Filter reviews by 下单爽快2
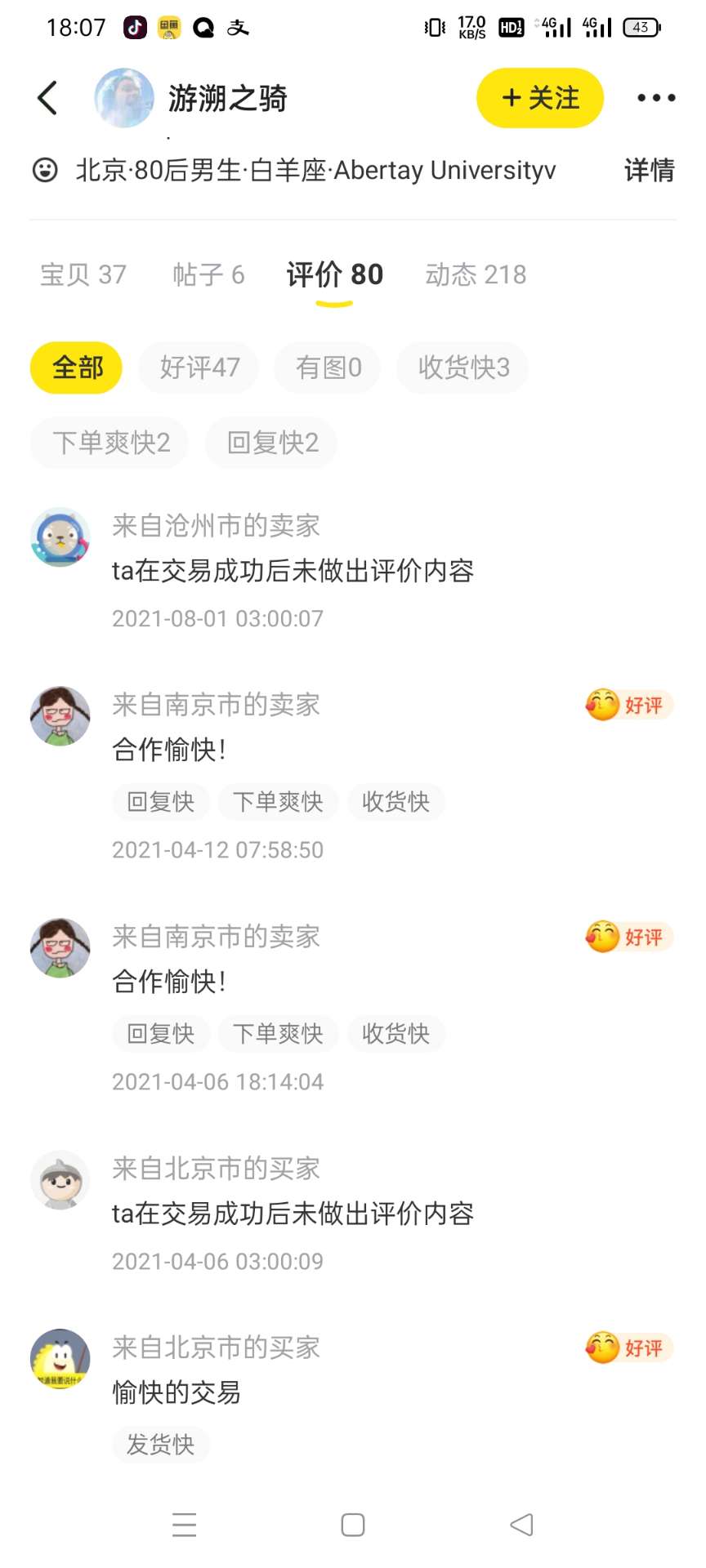Screen dimensions: 706x1568 [111, 443]
